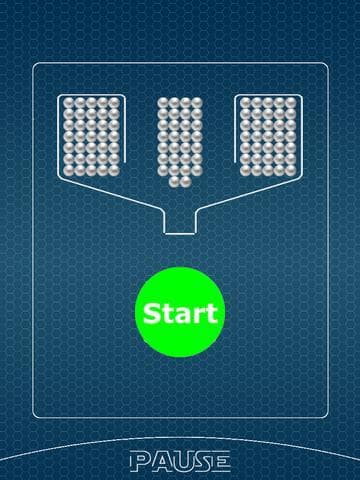Tap the green Start button
Screen dimensions: 360x480
[x=180, y=312]
